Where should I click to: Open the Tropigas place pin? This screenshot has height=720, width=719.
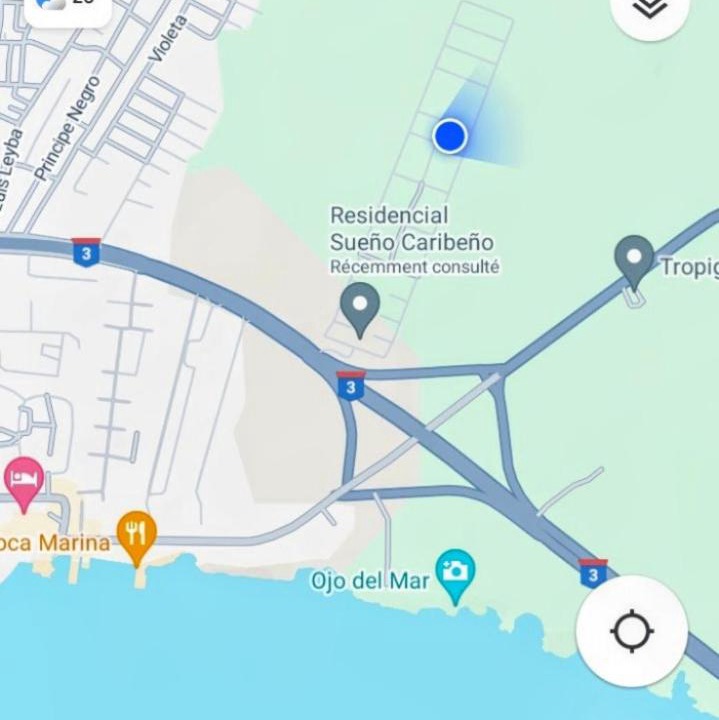(x=634, y=259)
